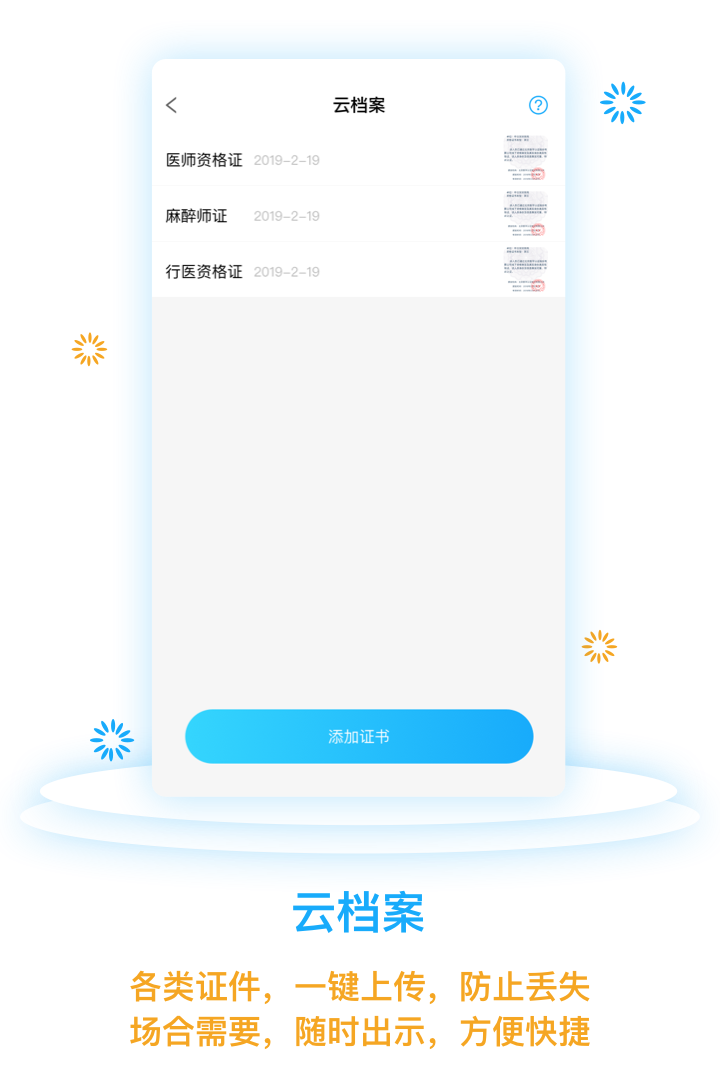
Task: Click the orange sparkle icon on the left
Action: click(x=90, y=348)
